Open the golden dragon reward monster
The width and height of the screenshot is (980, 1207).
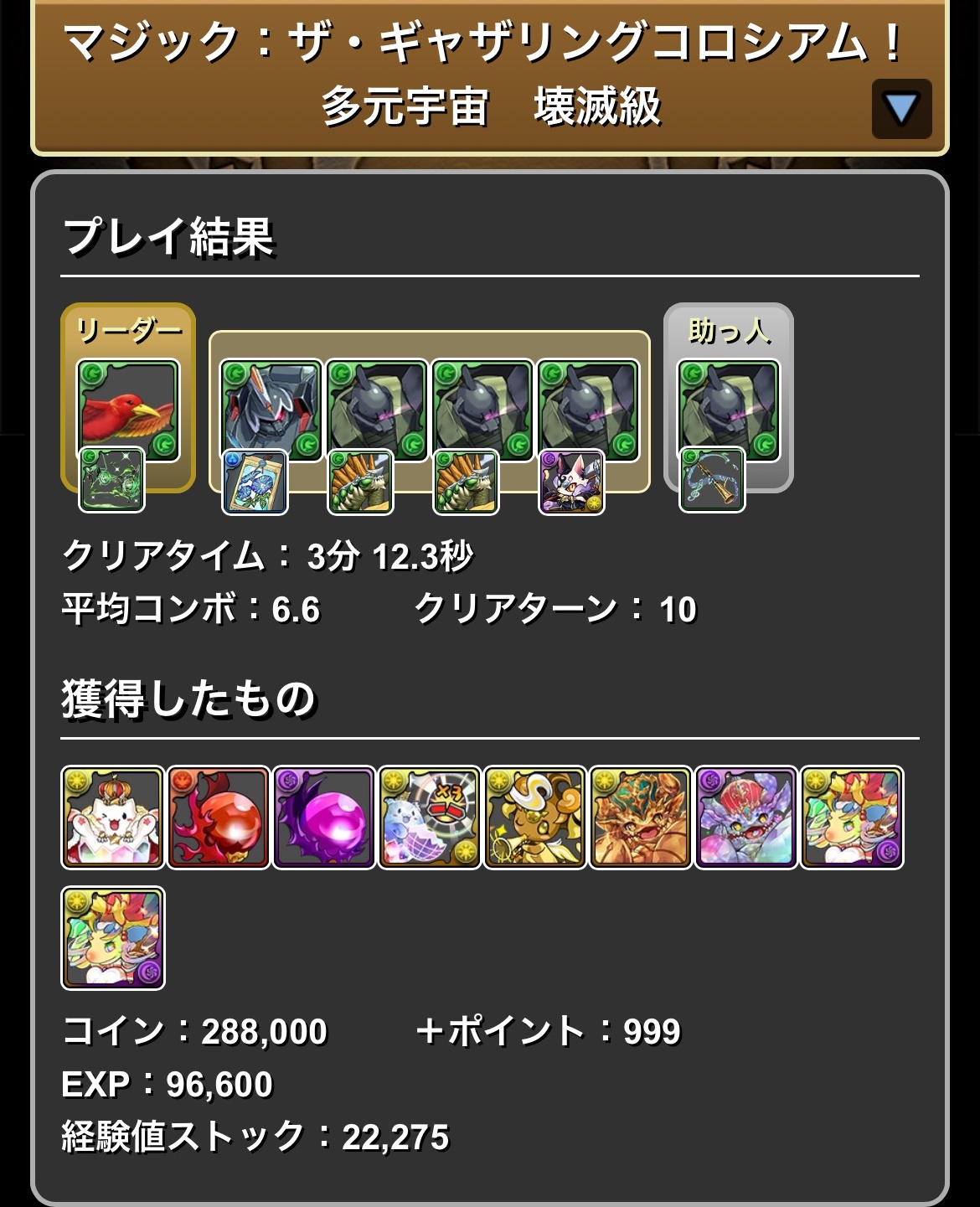(641, 818)
